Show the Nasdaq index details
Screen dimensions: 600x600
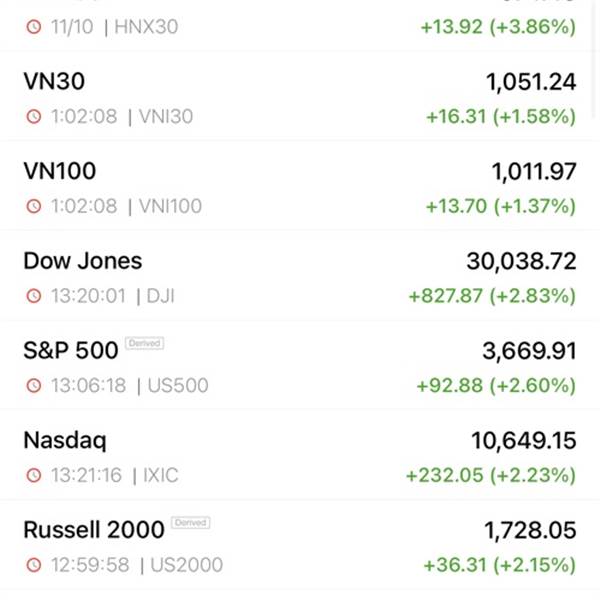[300, 457]
